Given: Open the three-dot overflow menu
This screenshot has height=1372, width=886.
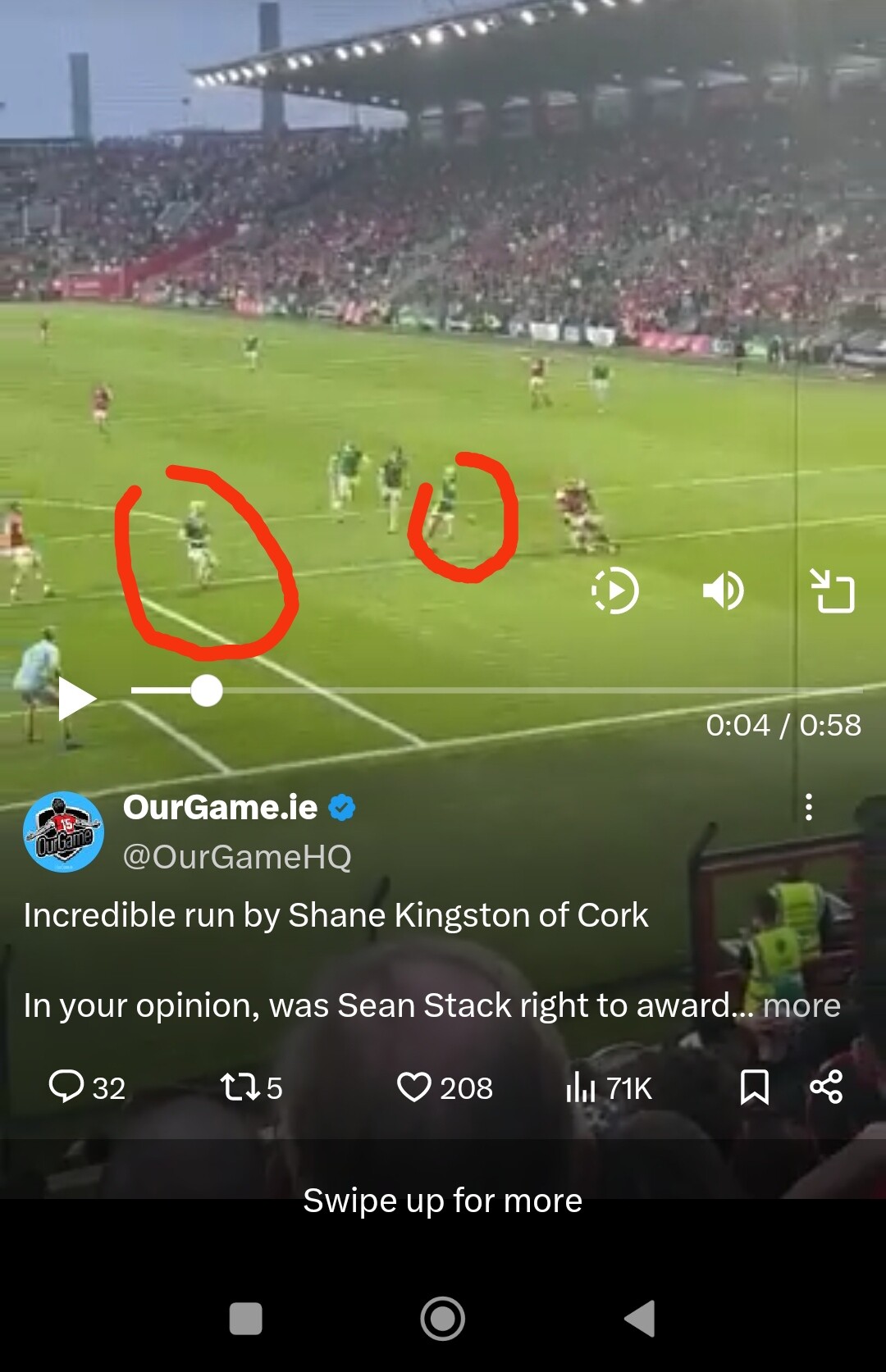Looking at the screenshot, I should pyautogui.click(x=809, y=807).
